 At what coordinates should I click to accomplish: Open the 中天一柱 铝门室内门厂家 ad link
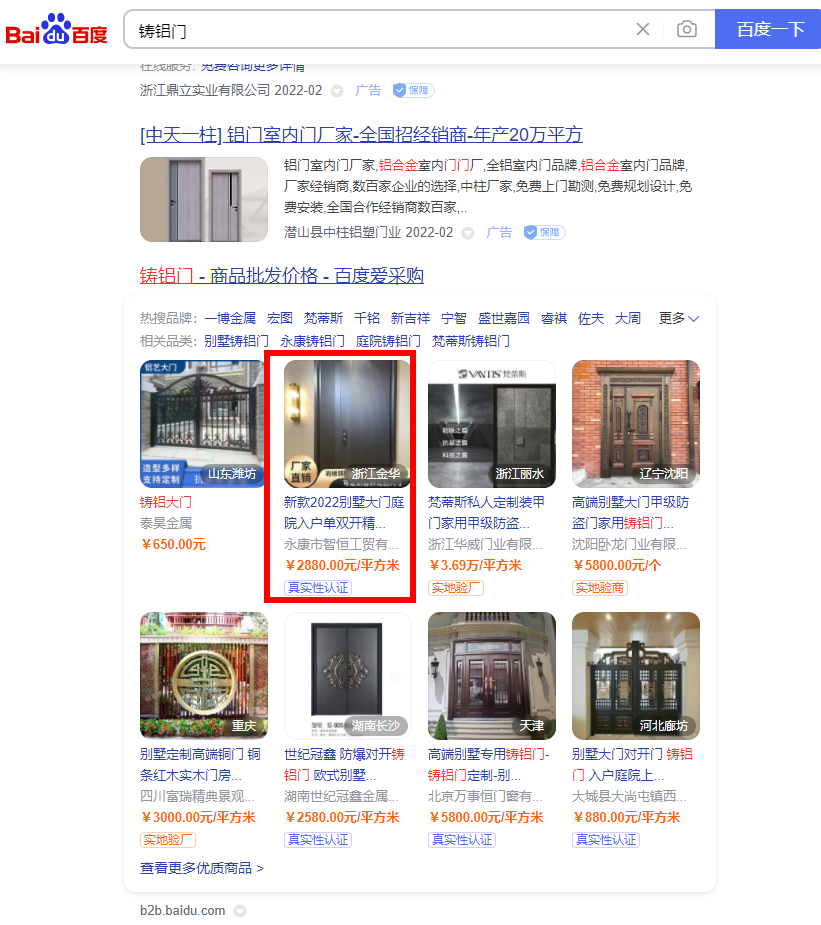point(361,135)
